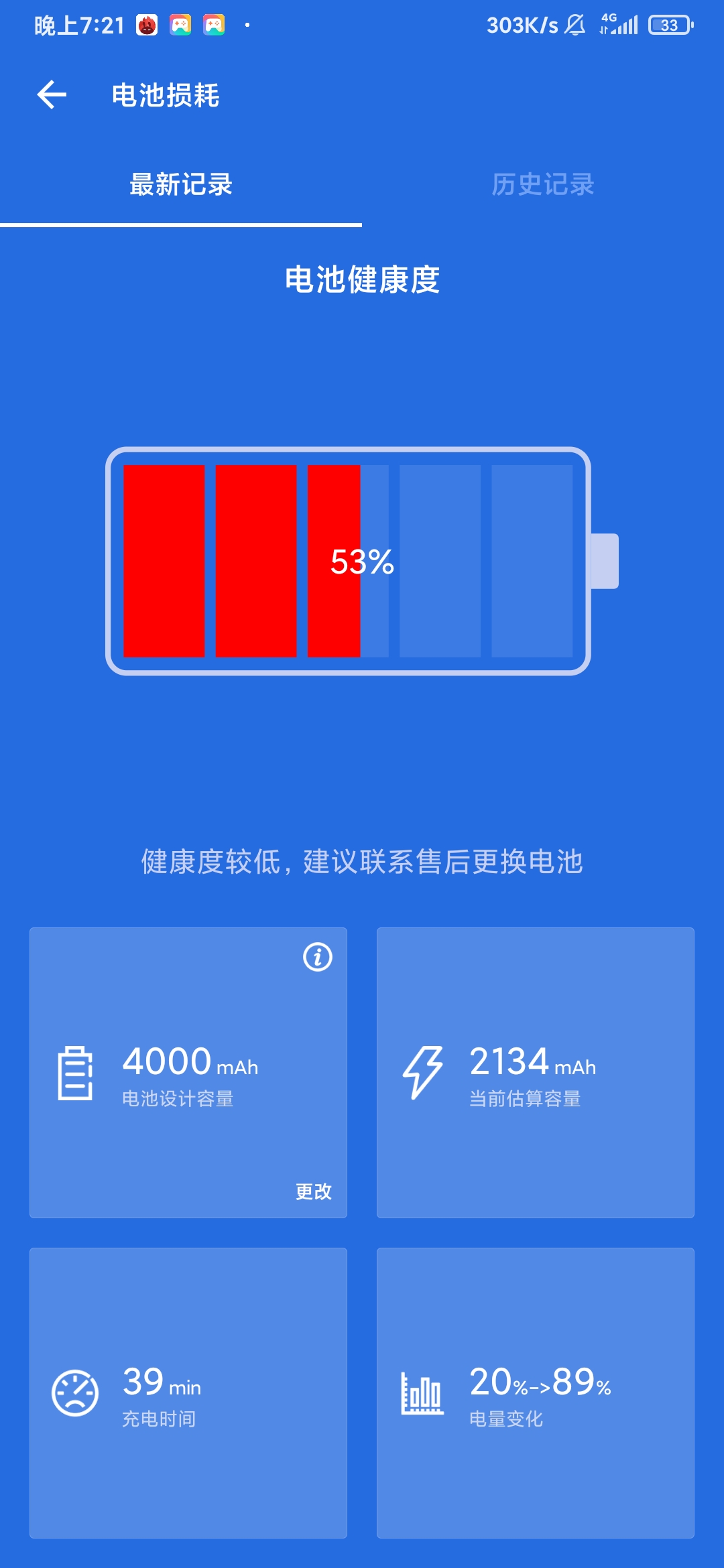
Task: Open the info icon on the design capacity card
Action: 318,957
